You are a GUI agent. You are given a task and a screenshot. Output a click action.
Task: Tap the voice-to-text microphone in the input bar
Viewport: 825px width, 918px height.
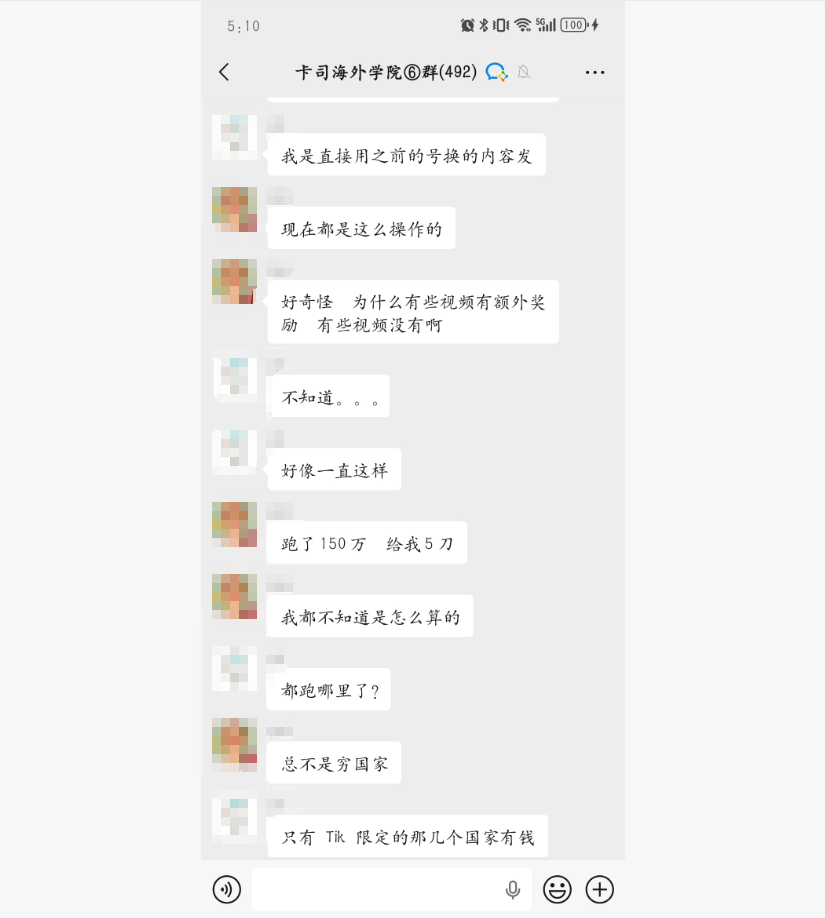pyautogui.click(x=512, y=889)
